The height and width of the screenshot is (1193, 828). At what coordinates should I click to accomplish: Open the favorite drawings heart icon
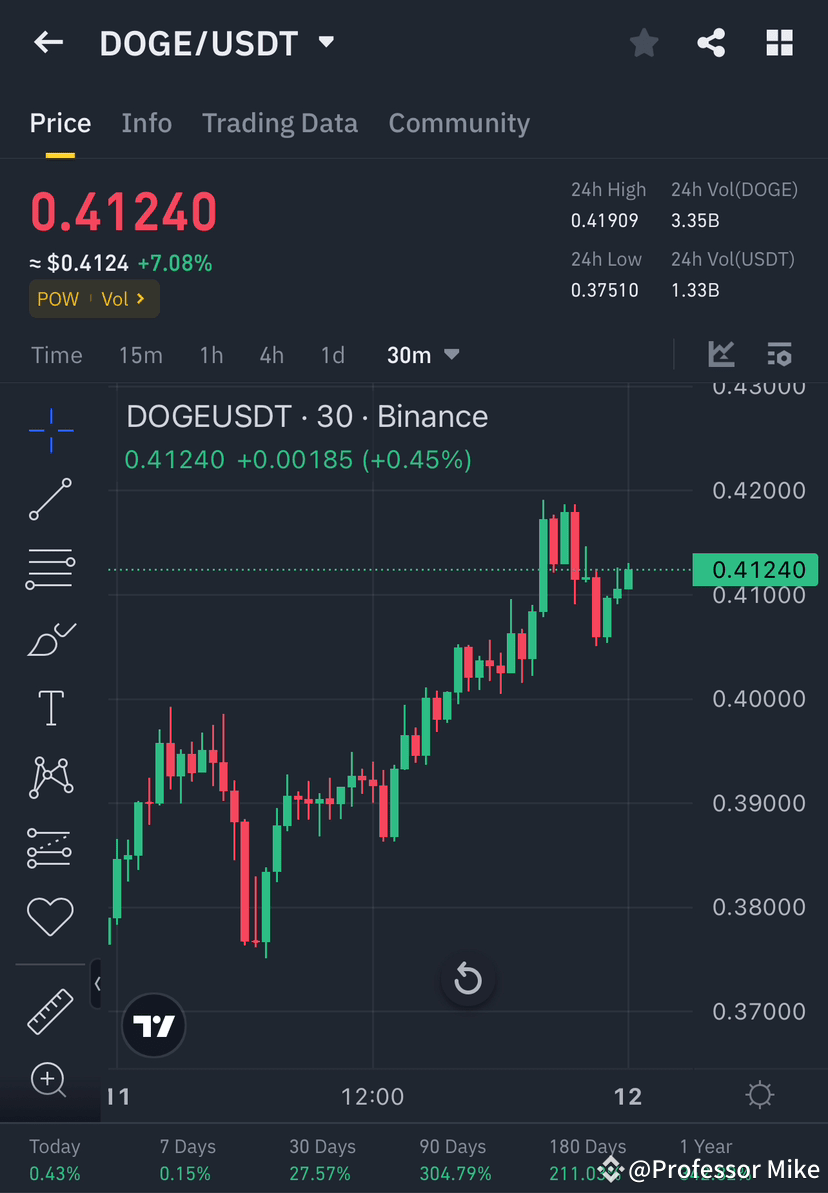tap(50, 916)
